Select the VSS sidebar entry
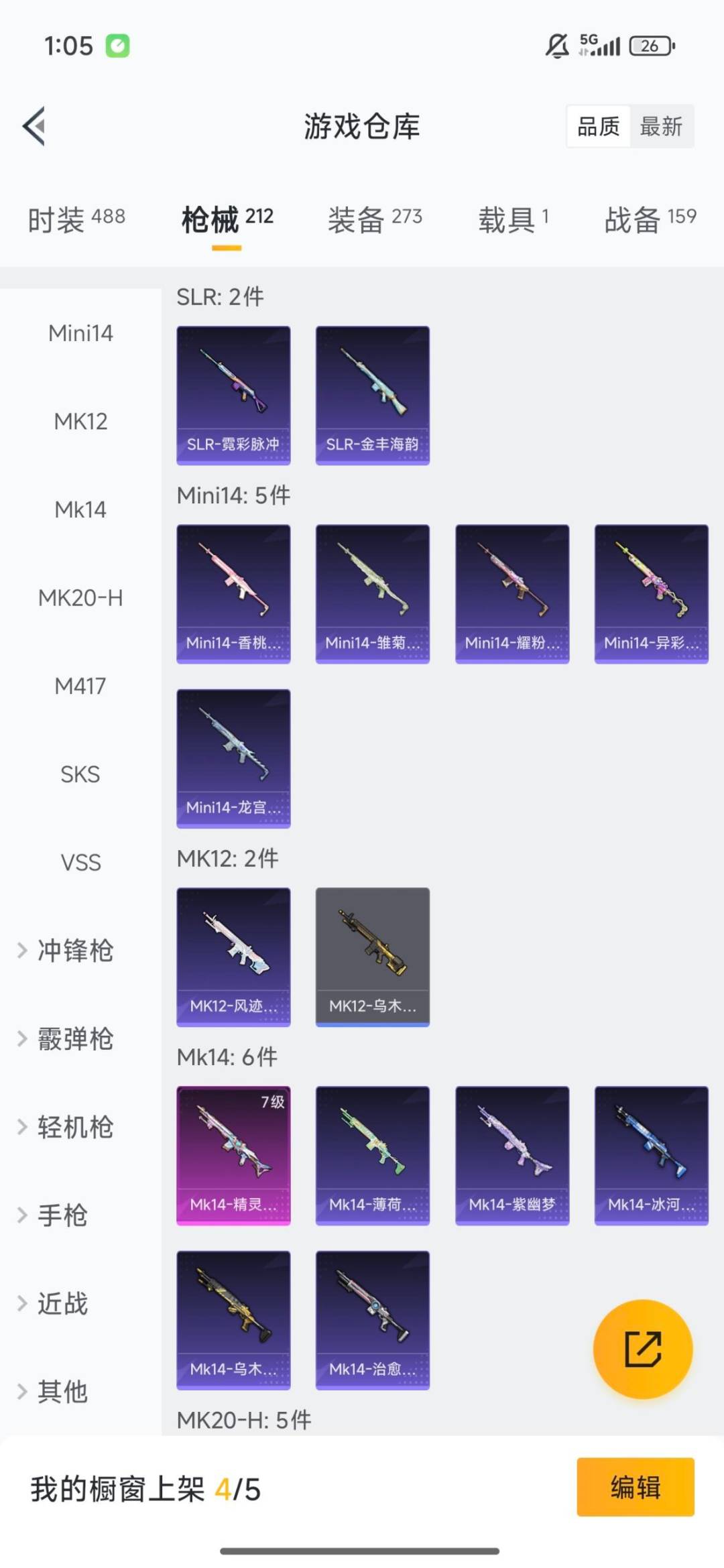This screenshot has width=724, height=1568. (x=80, y=863)
